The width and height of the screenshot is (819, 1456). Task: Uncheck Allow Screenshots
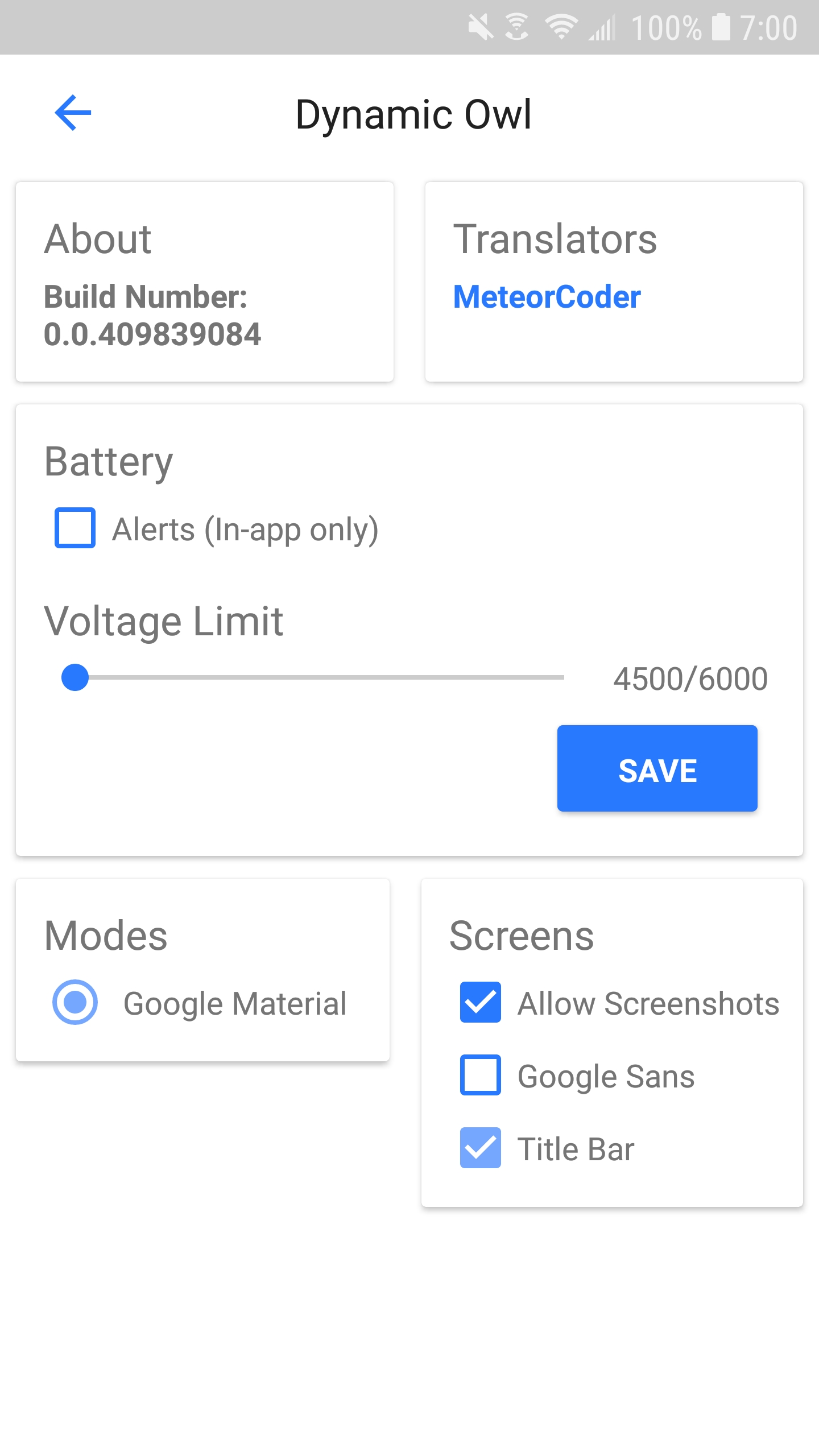tap(481, 1002)
